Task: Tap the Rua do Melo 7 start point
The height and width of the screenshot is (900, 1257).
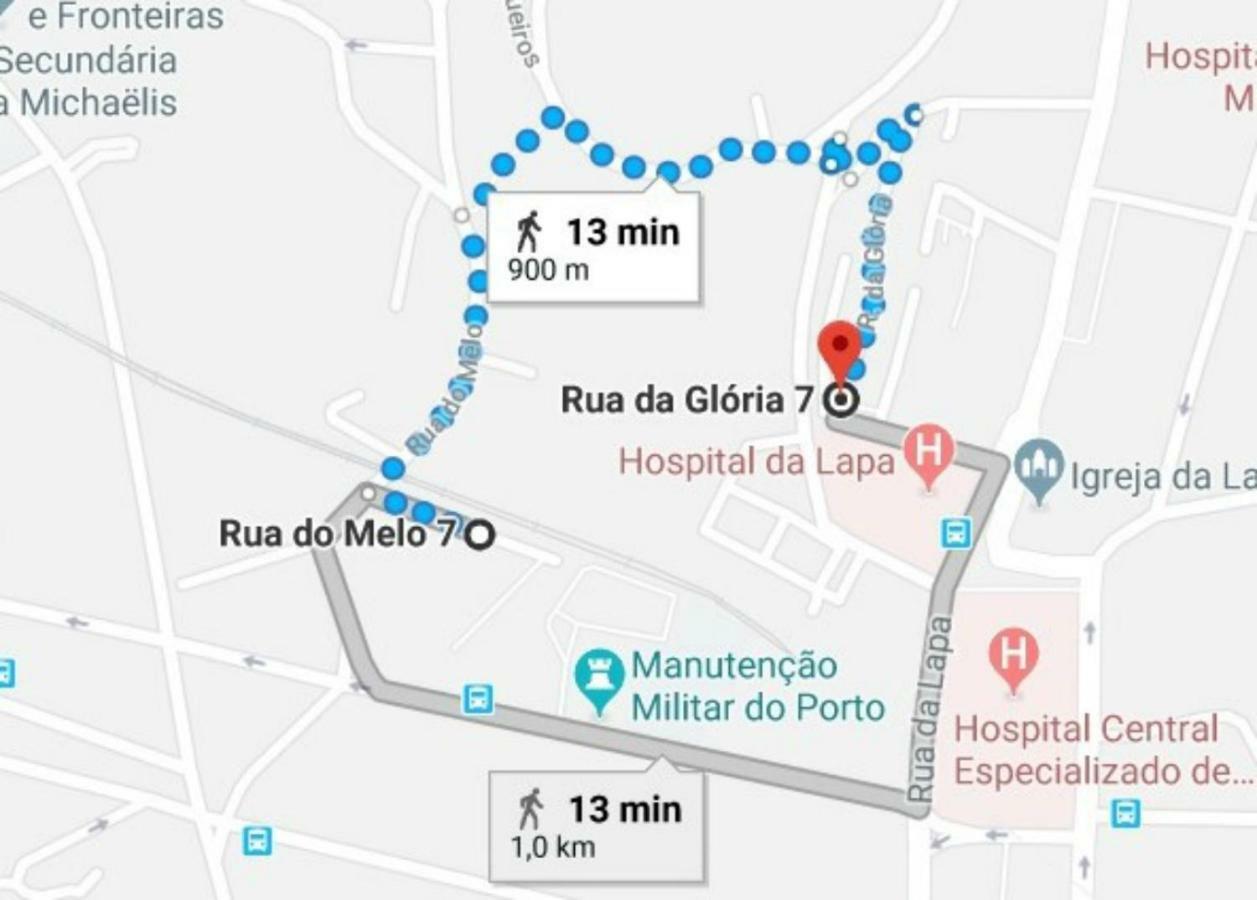Action: [481, 535]
